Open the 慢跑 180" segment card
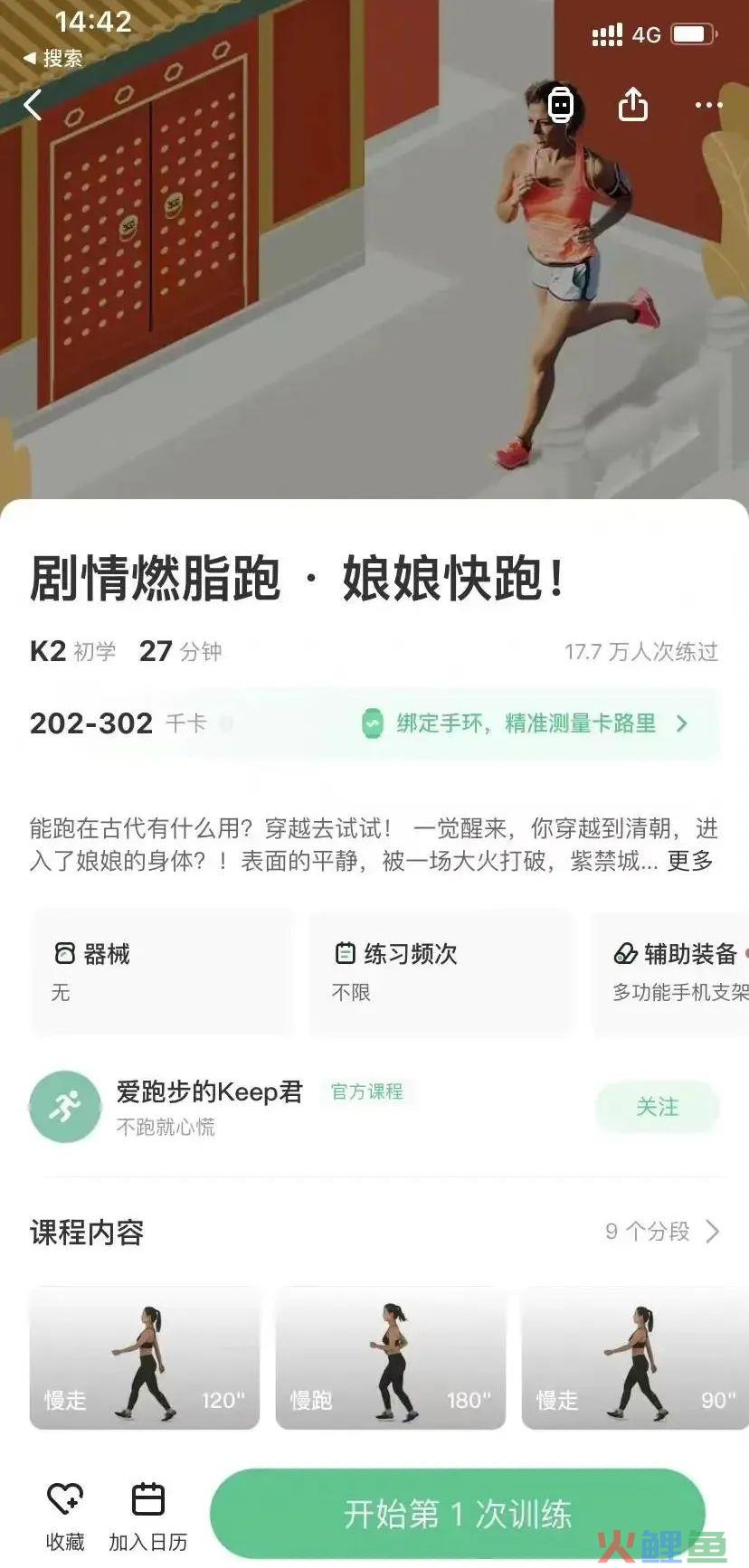Image resolution: width=749 pixels, height=1568 pixels. click(390, 1358)
